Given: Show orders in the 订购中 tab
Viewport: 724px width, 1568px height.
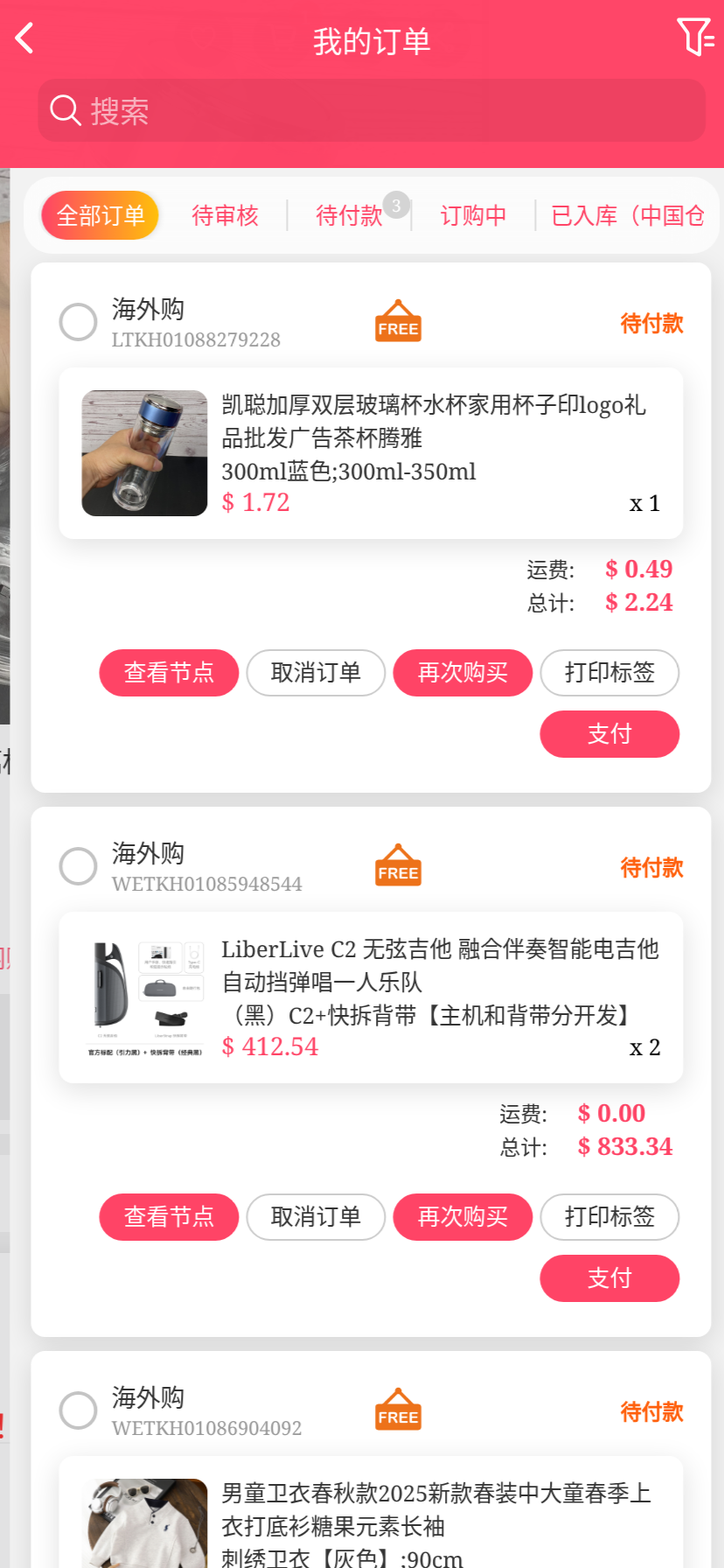Looking at the screenshot, I should point(473,215).
